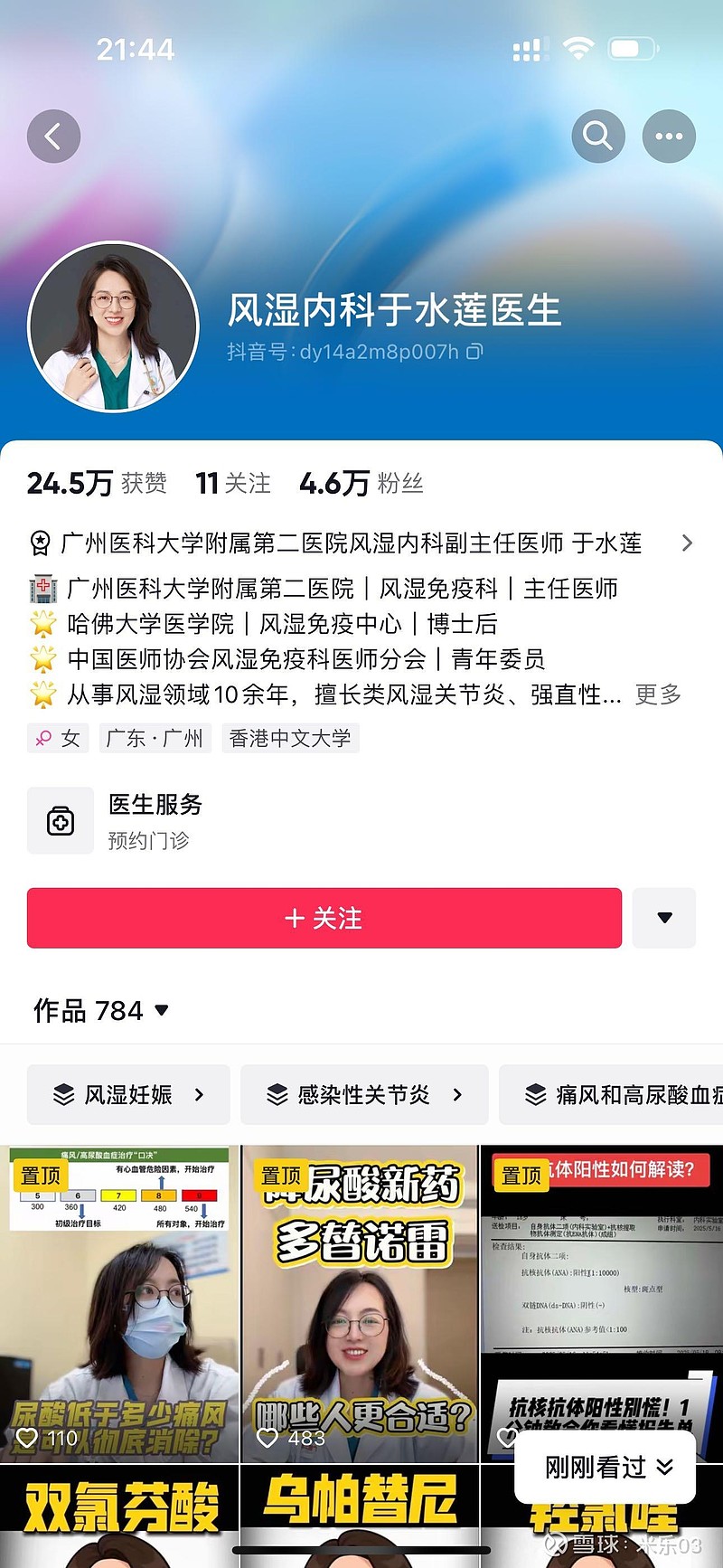The image size is (723, 1568).
Task: Select the 痛风和高尿酸血症 collection tab
Action: pyautogui.click(x=624, y=1095)
